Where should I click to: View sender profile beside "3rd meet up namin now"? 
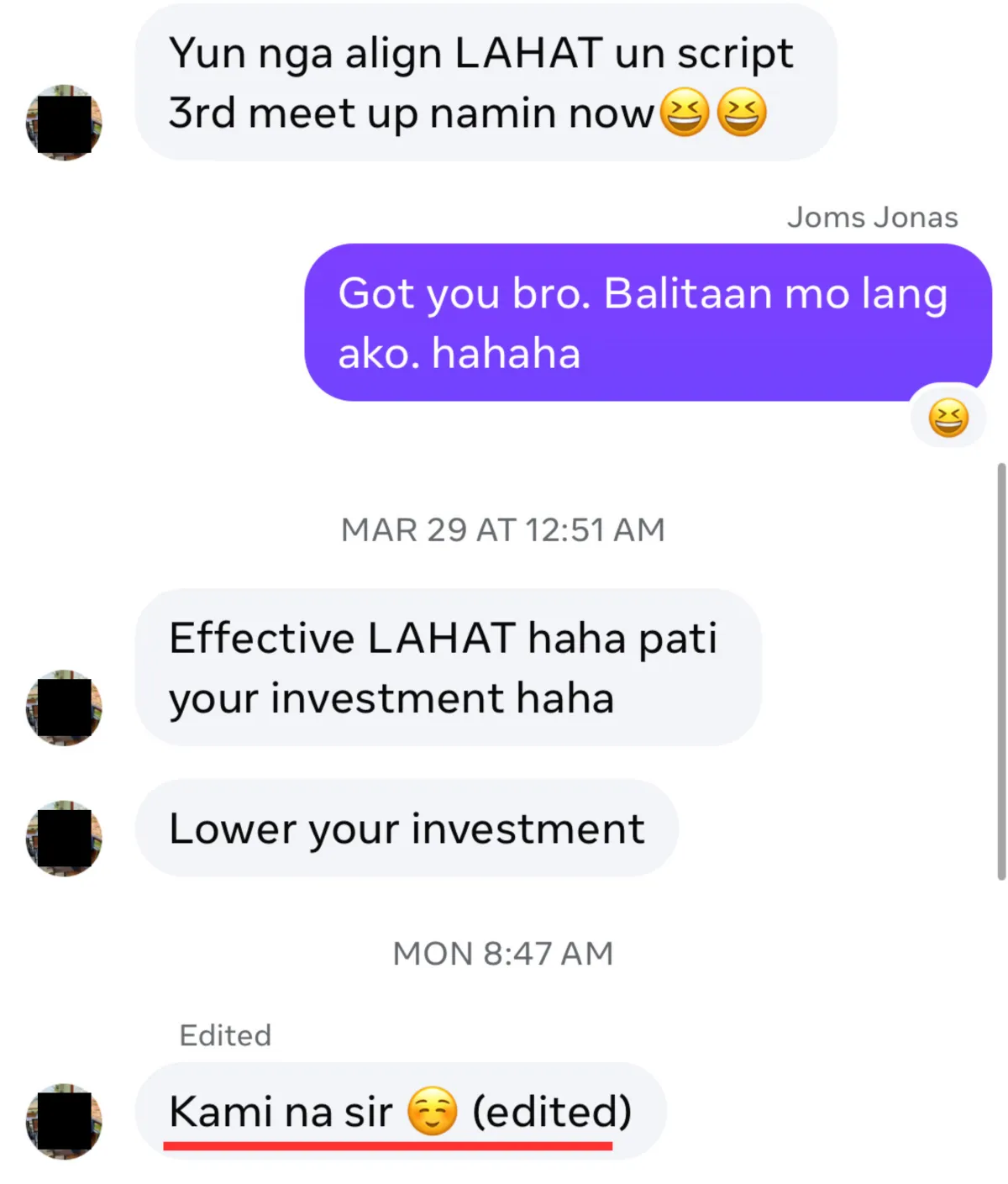(64, 123)
